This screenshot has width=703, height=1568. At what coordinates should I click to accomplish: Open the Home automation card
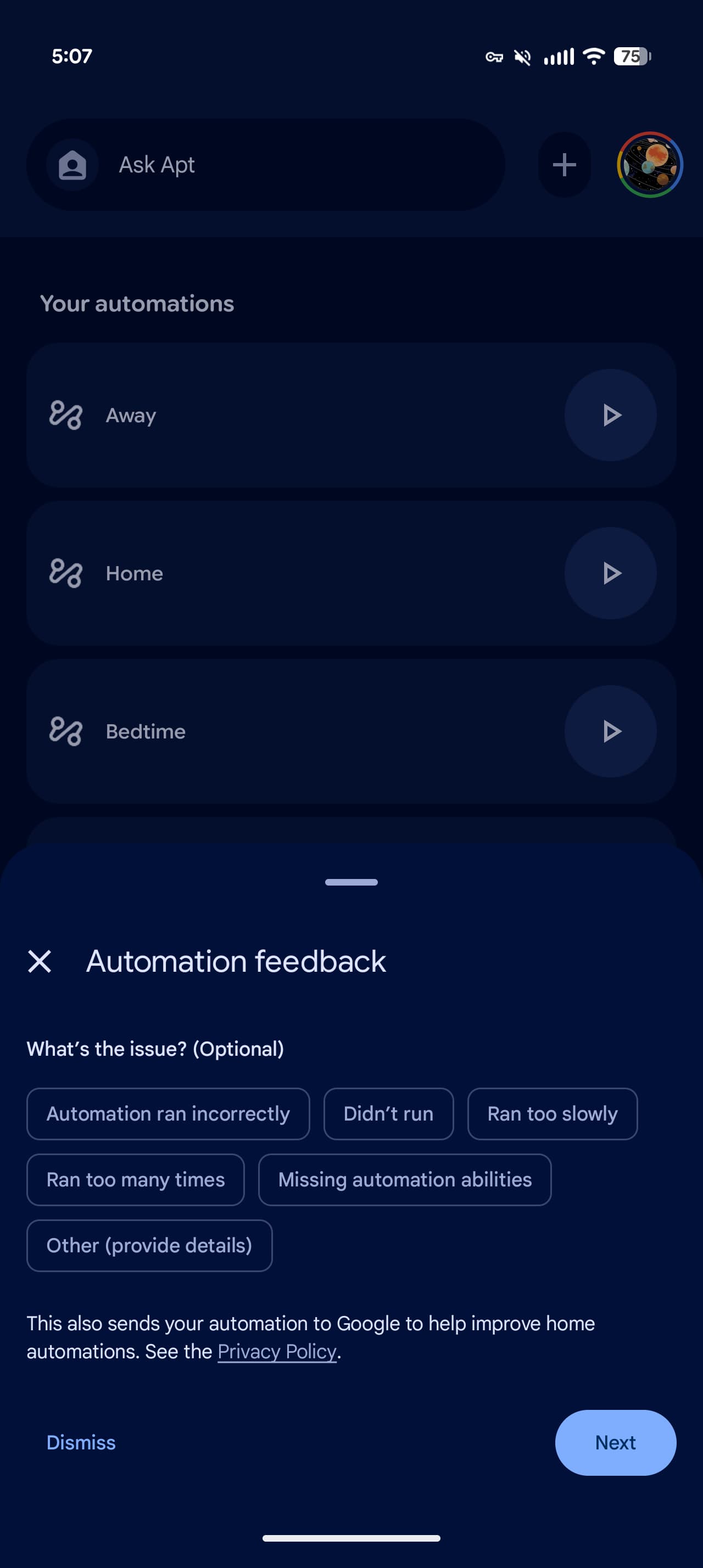click(274, 573)
